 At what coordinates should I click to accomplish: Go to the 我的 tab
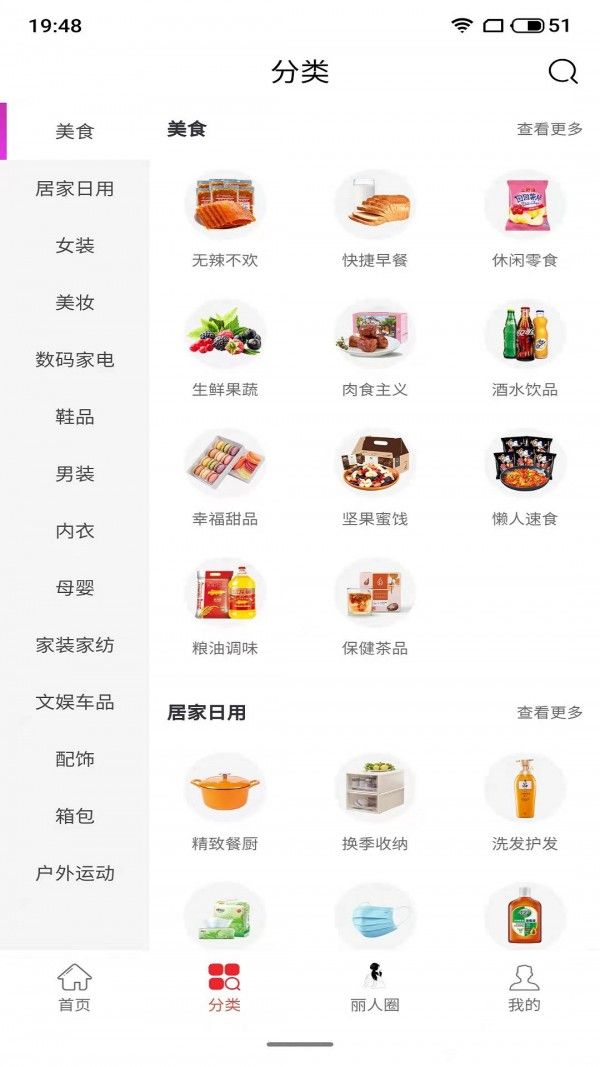pyautogui.click(x=524, y=987)
